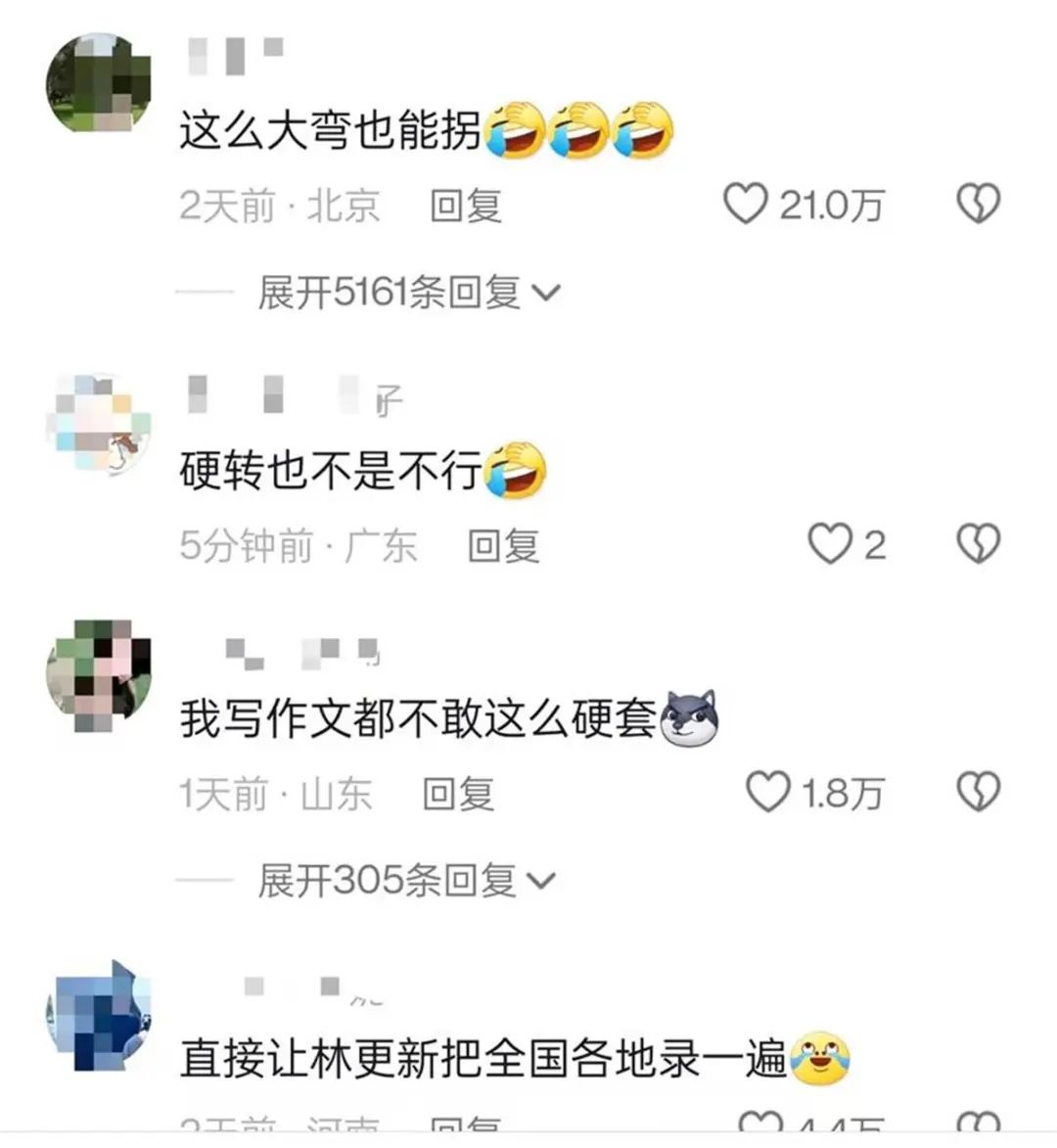The width and height of the screenshot is (1057, 1148).
Task: Reply to the 广东 comment
Action: [x=503, y=546]
